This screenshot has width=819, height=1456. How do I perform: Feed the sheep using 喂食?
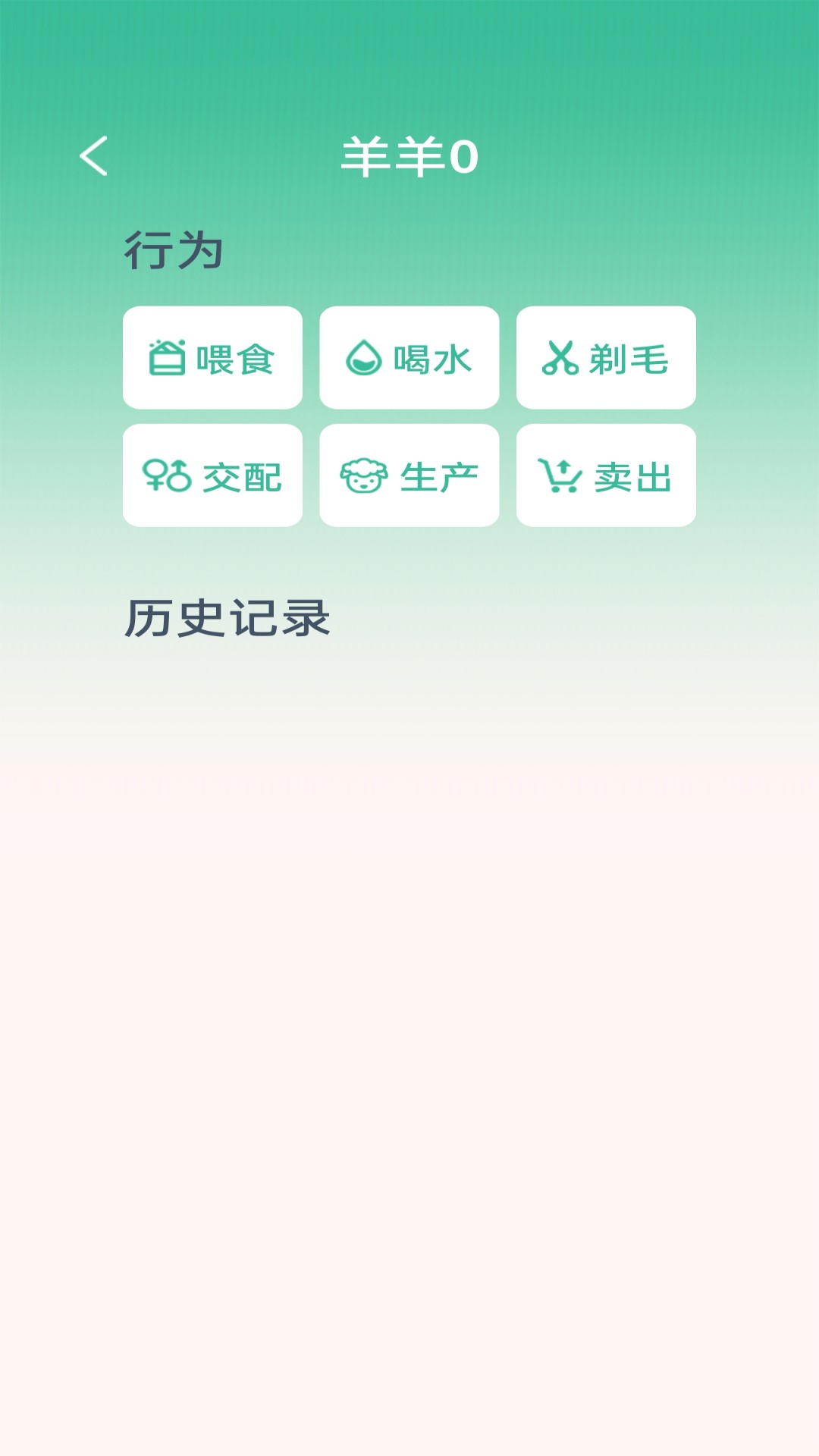pyautogui.click(x=212, y=358)
